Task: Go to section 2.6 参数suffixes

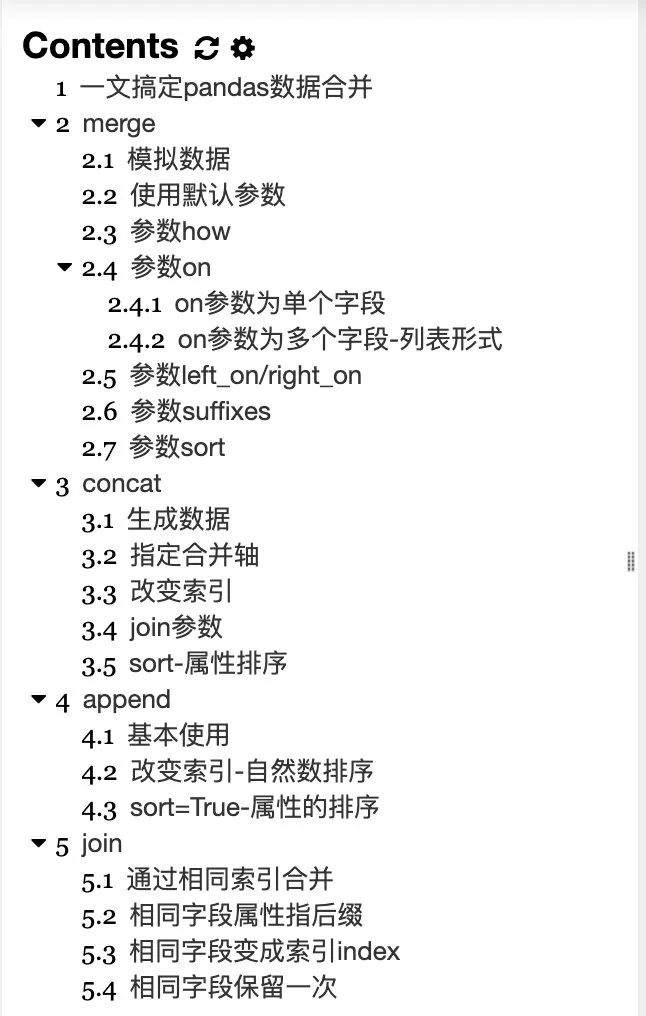Action: 200,411
